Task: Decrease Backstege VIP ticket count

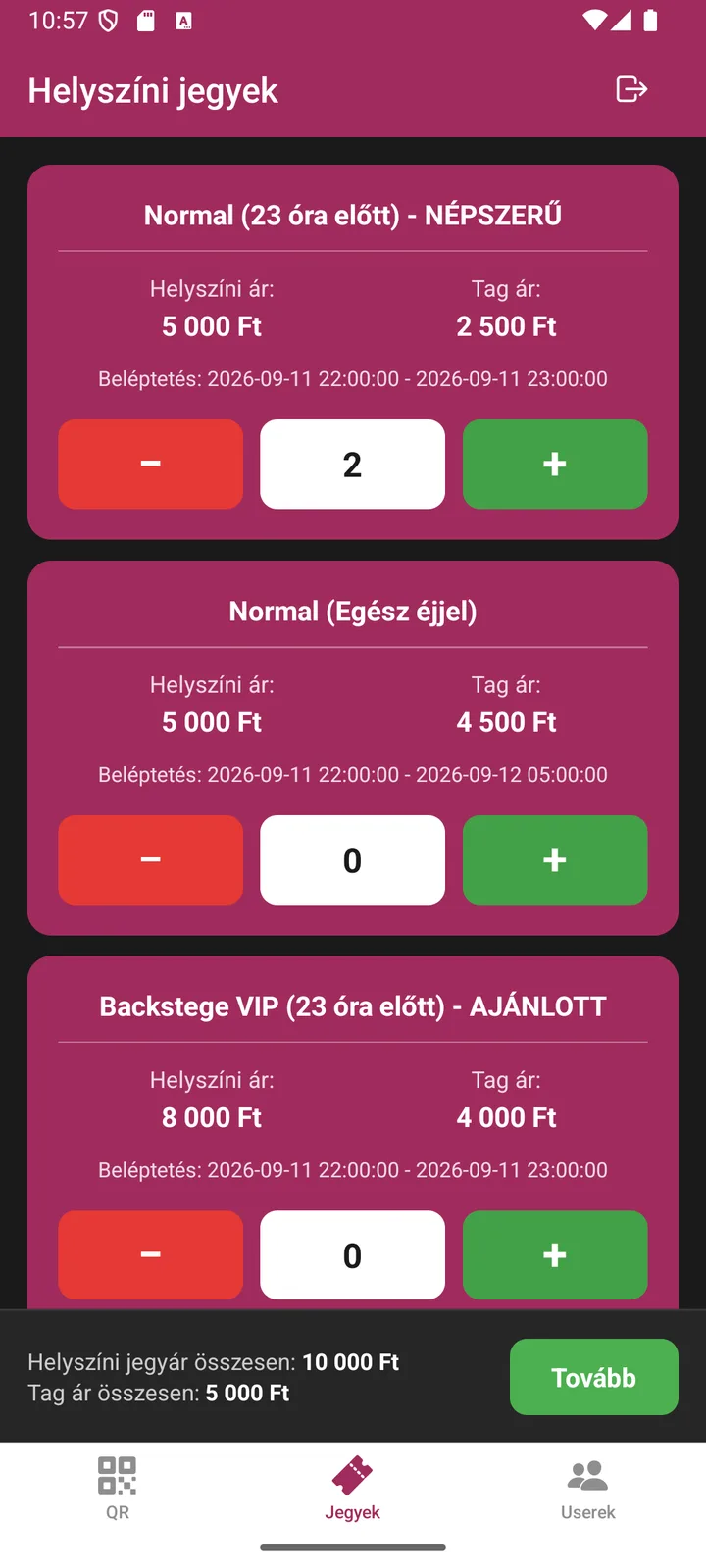Action: (x=151, y=1255)
